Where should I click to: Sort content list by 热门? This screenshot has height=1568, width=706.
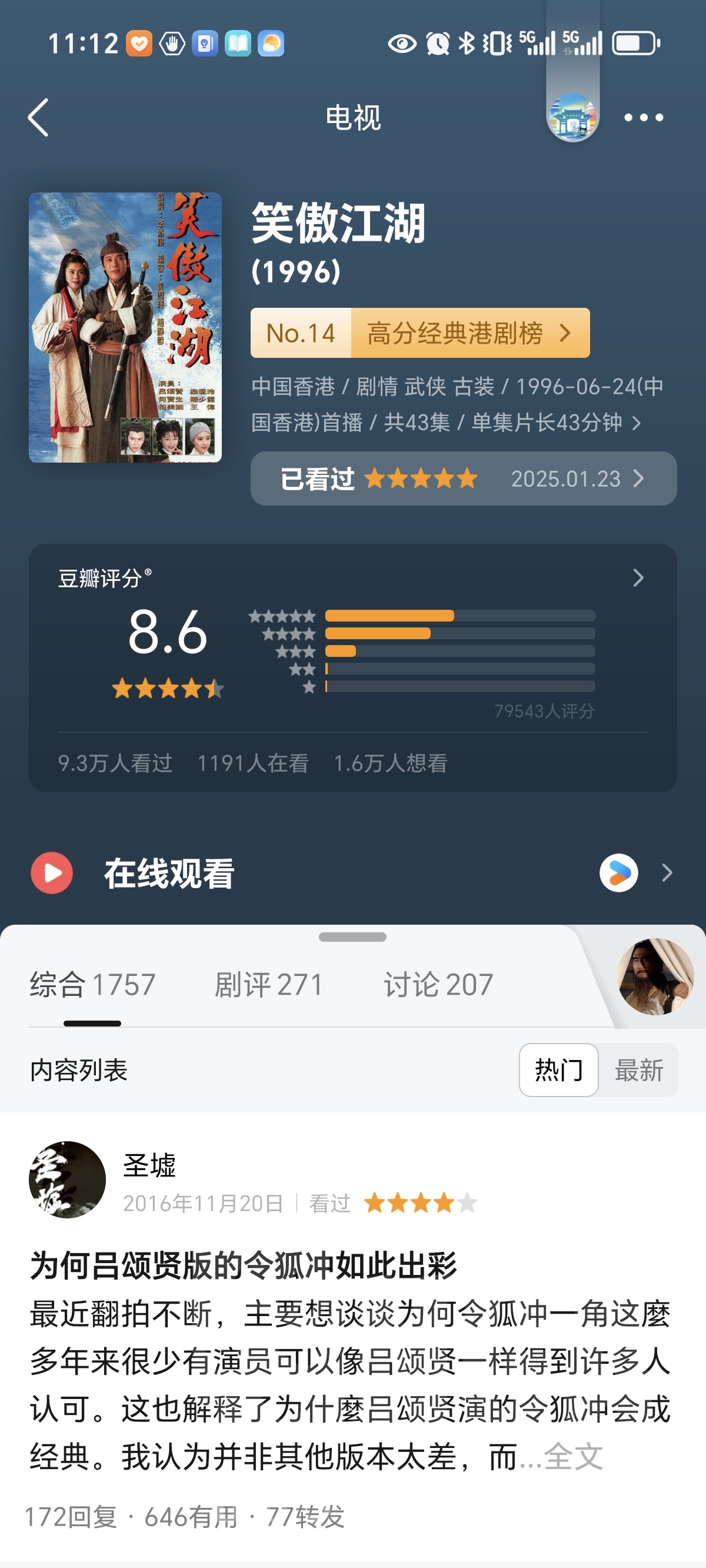click(559, 1070)
